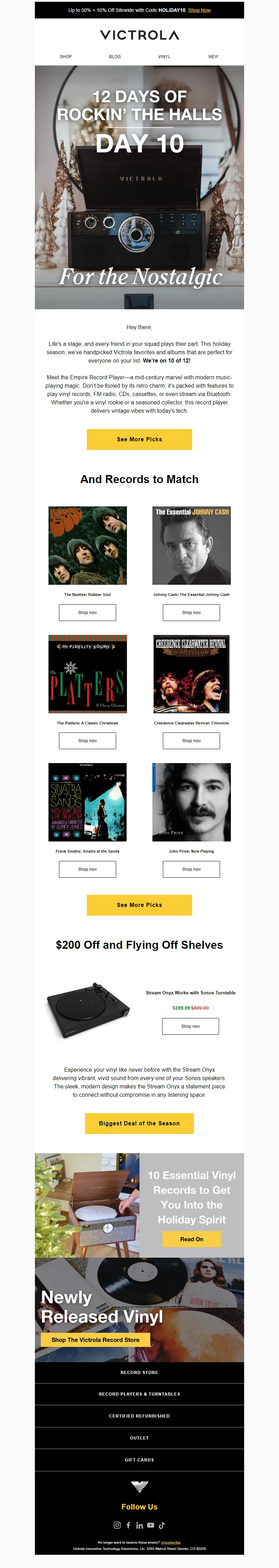This screenshot has width=279, height=1568.
Task: Open Certified Refurbished footer link
Action: (139, 1416)
